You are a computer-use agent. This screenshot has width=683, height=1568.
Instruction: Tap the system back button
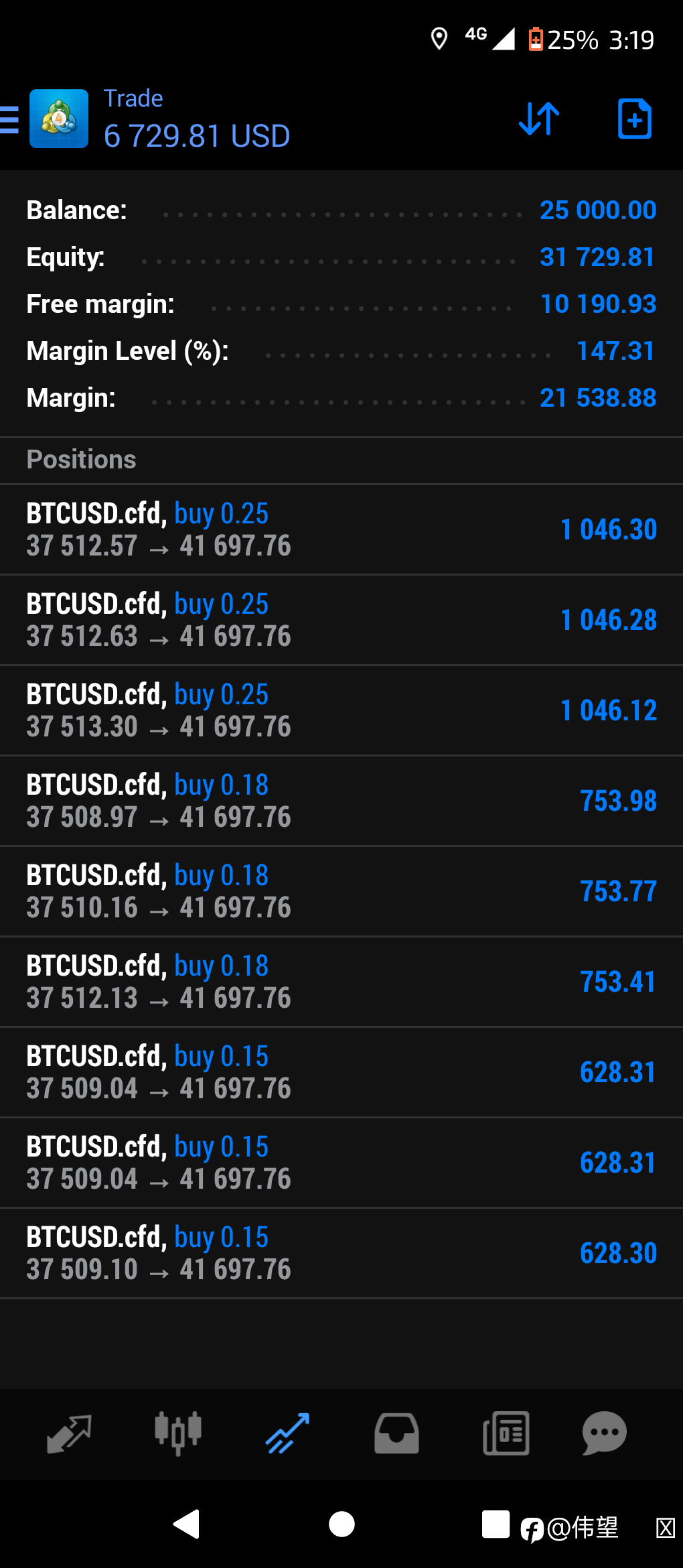(187, 1524)
